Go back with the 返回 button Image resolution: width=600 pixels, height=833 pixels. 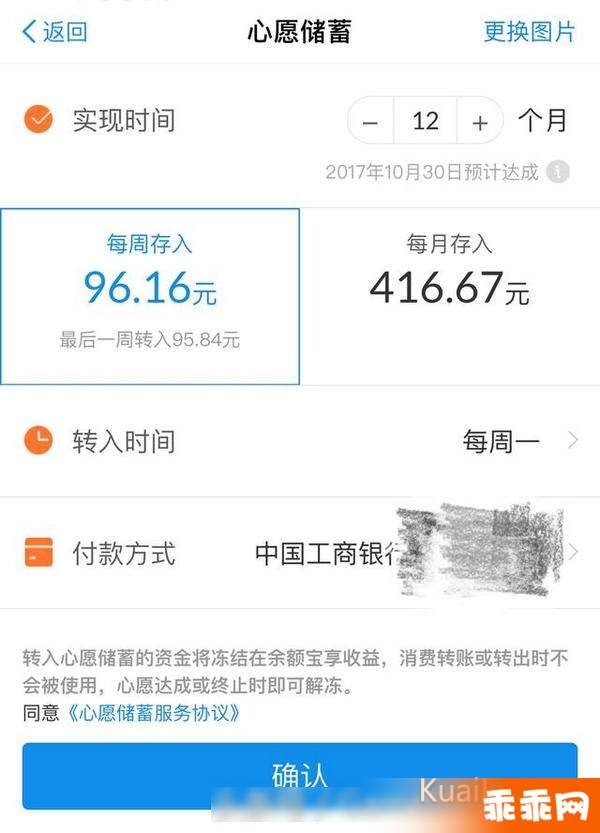(x=55, y=31)
